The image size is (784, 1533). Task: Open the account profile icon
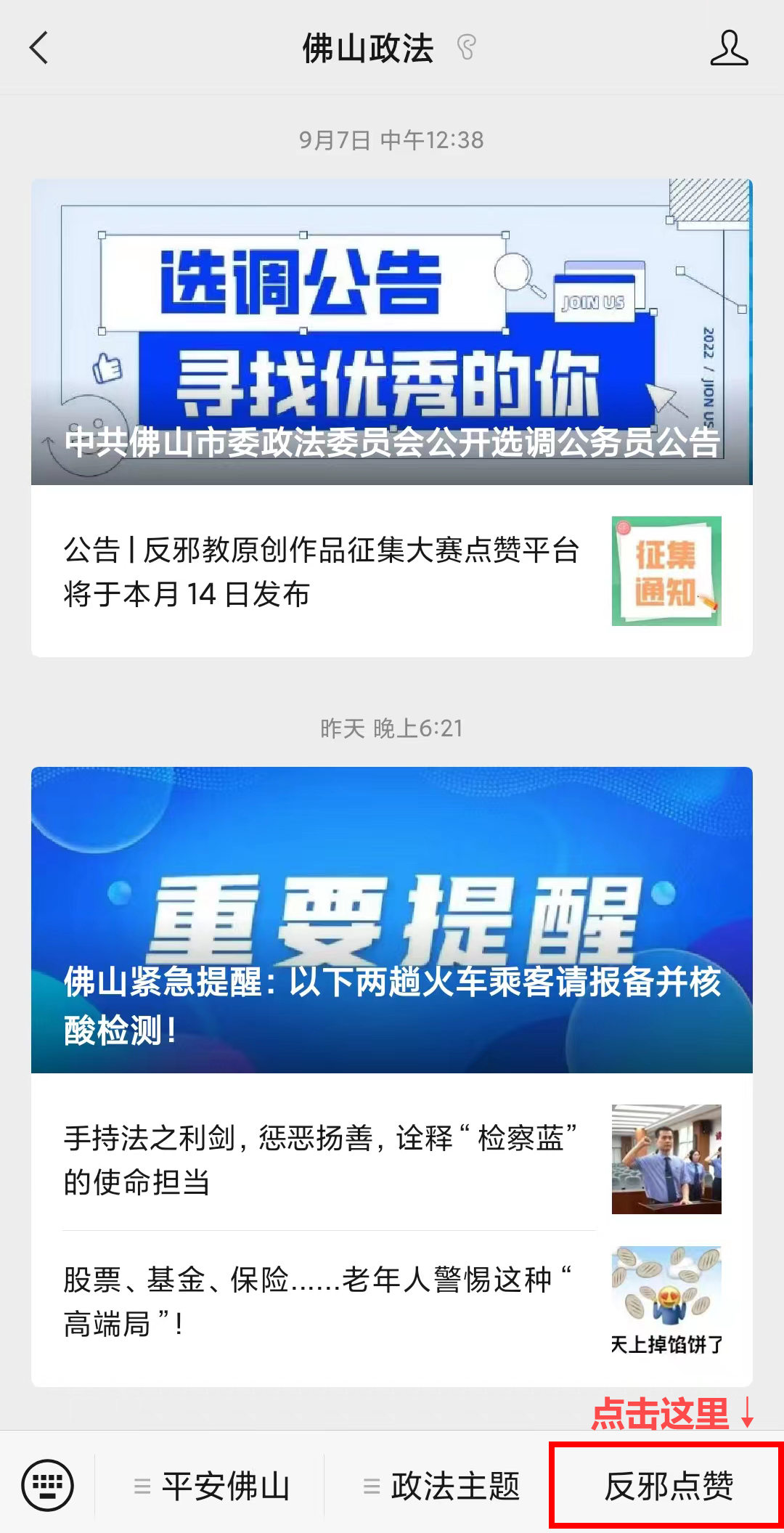click(729, 48)
